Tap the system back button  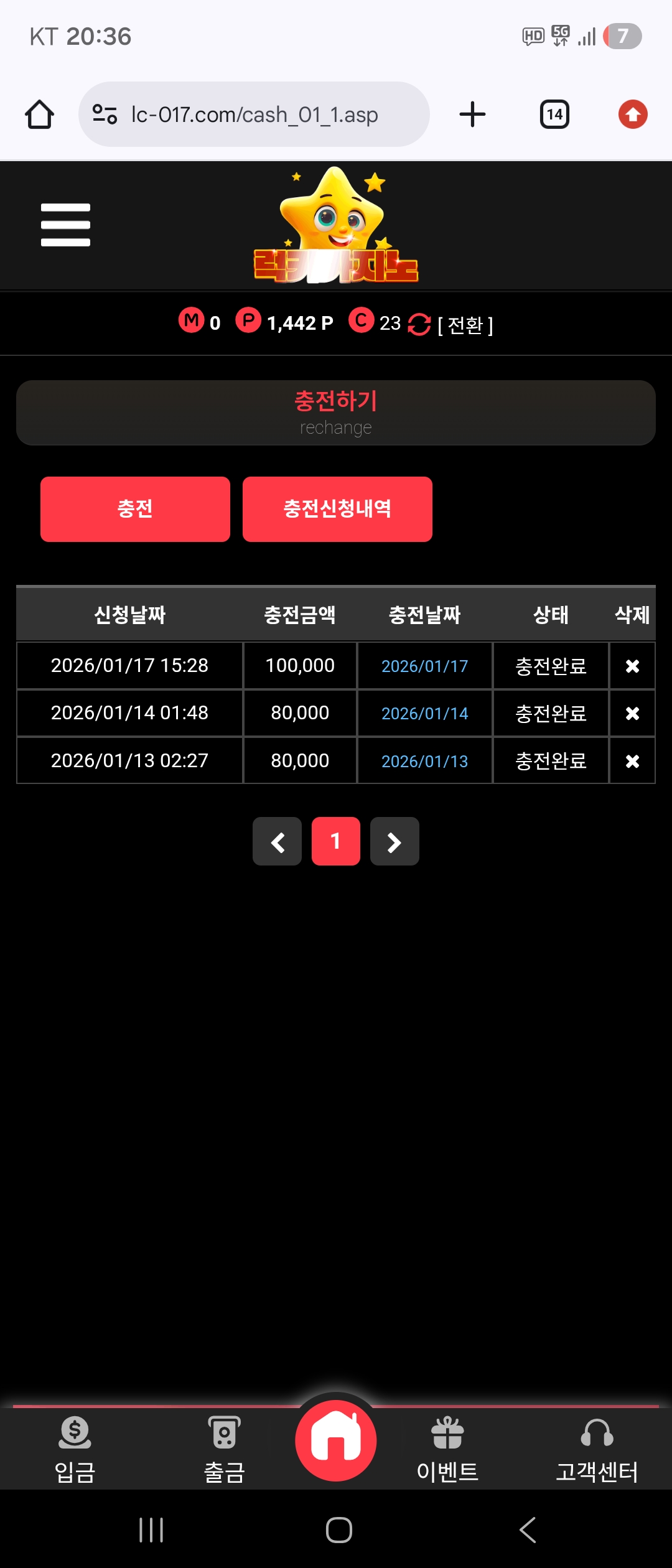pyautogui.click(x=528, y=1530)
